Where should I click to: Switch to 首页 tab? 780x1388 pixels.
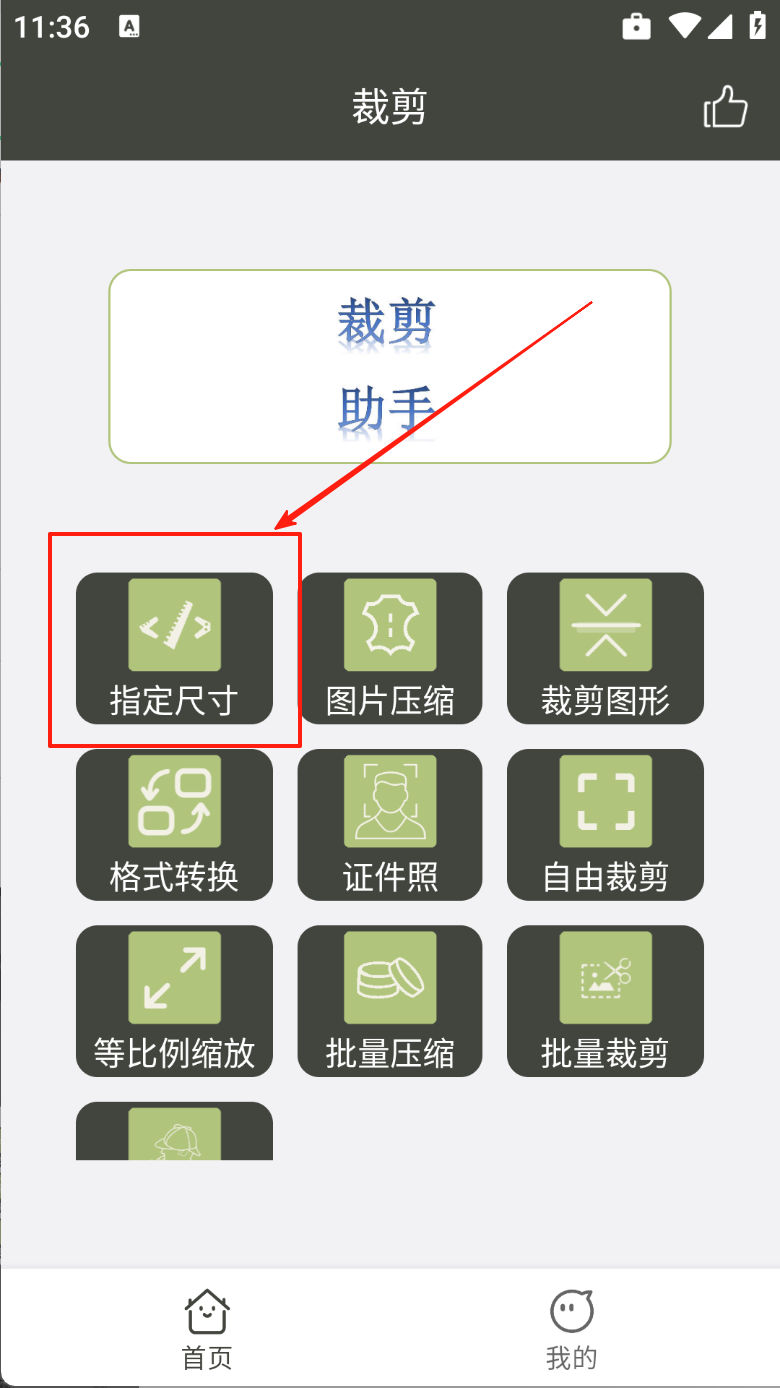pos(207,1328)
